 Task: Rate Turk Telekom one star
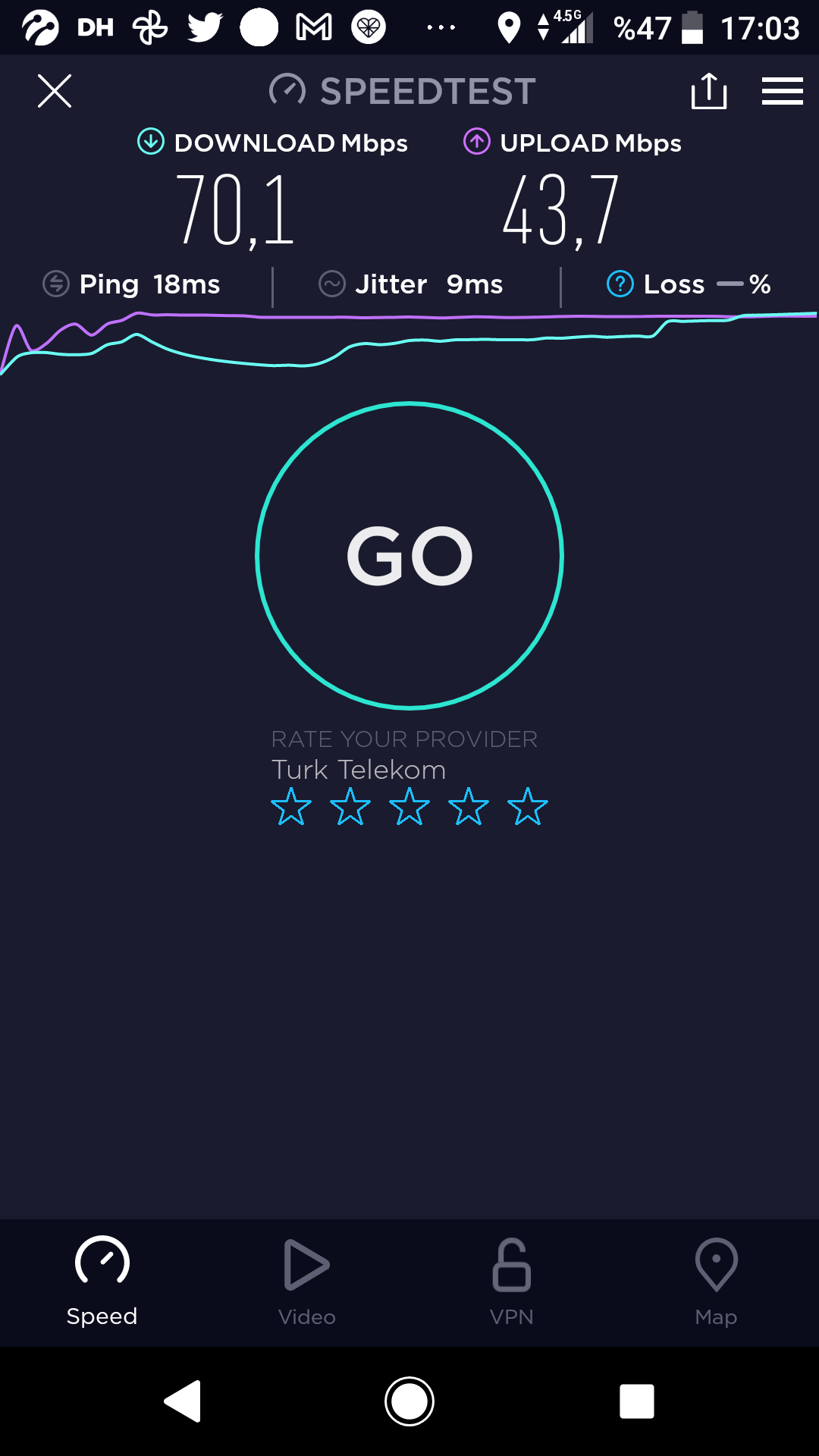(291, 806)
